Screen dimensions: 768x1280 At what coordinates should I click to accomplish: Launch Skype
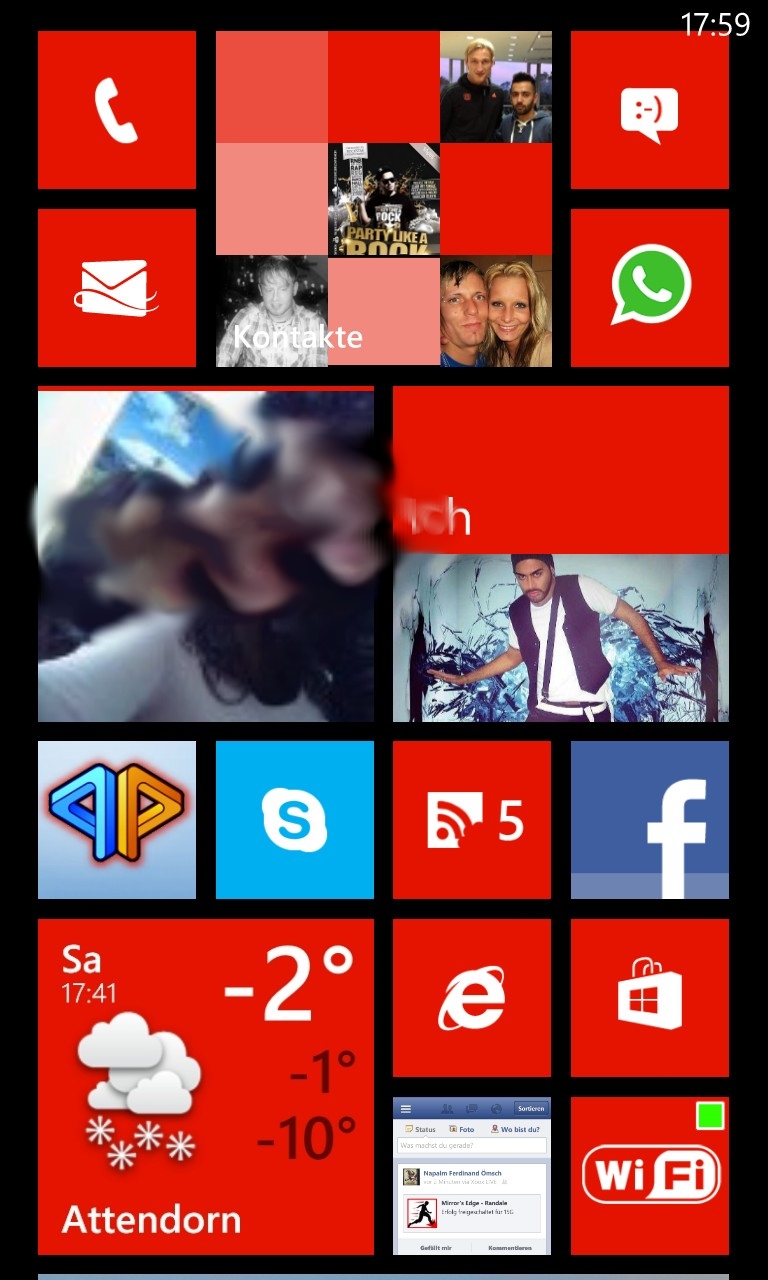295,820
